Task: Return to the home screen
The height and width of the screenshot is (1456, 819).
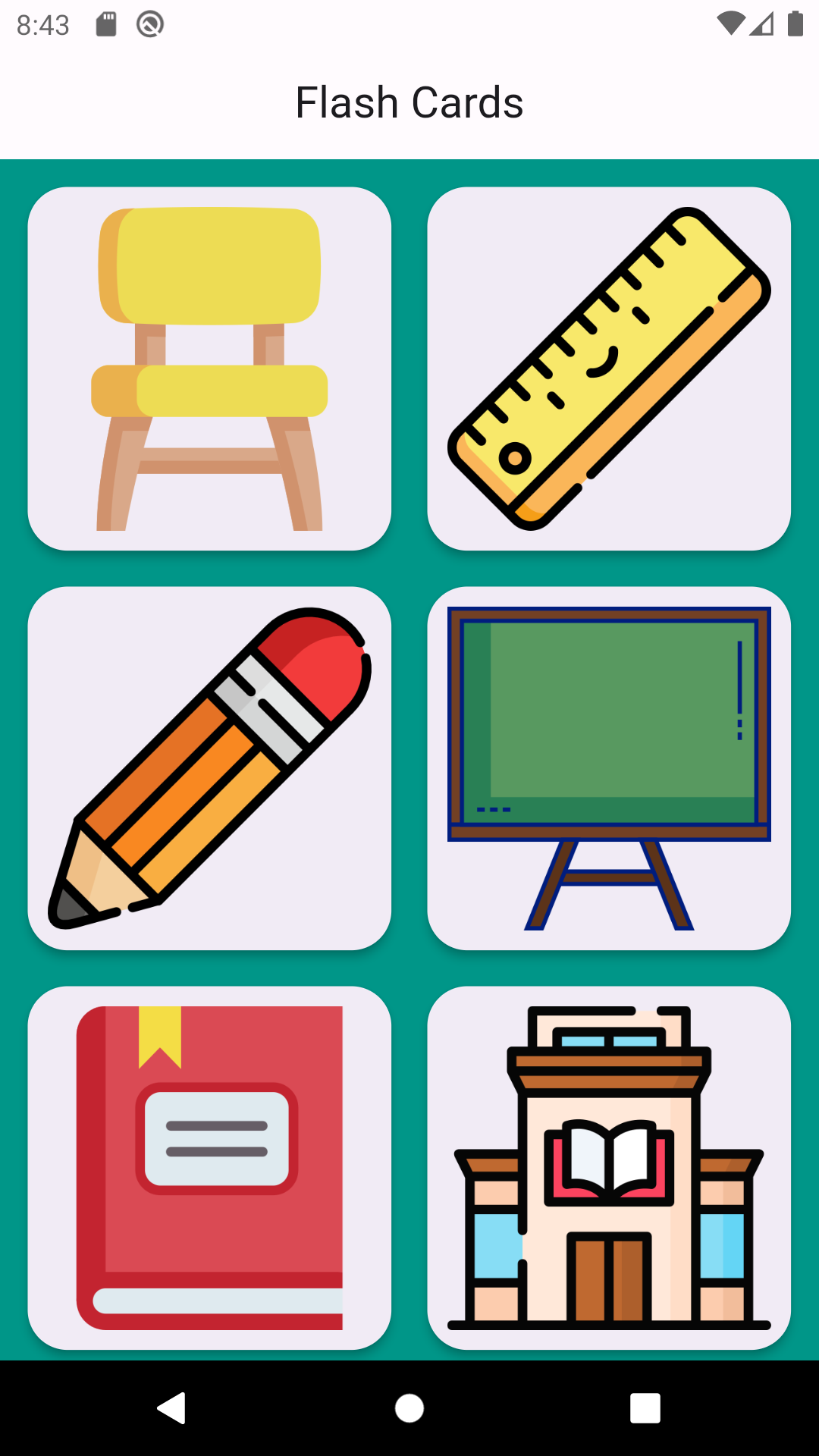Action: [x=409, y=1408]
